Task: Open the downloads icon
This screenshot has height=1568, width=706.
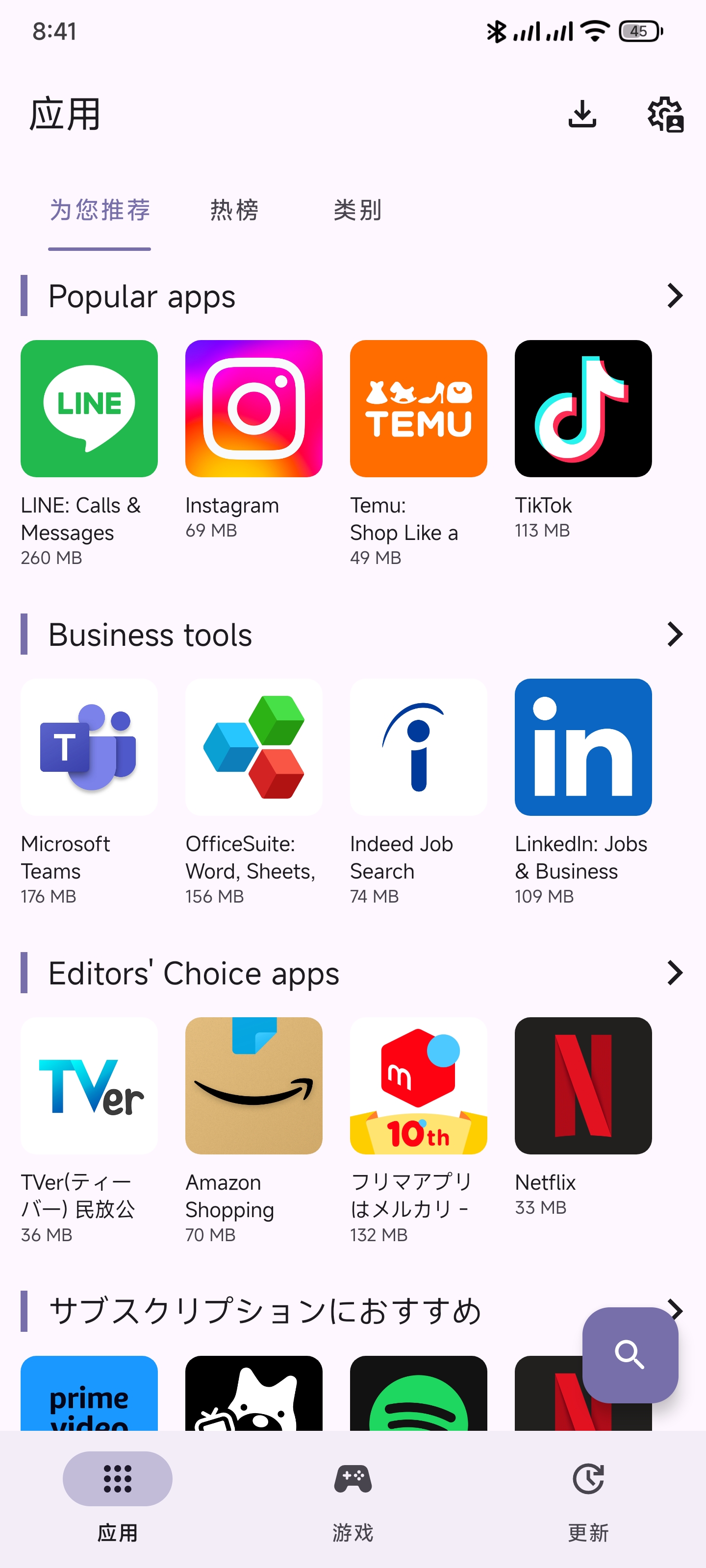Action: (x=582, y=114)
